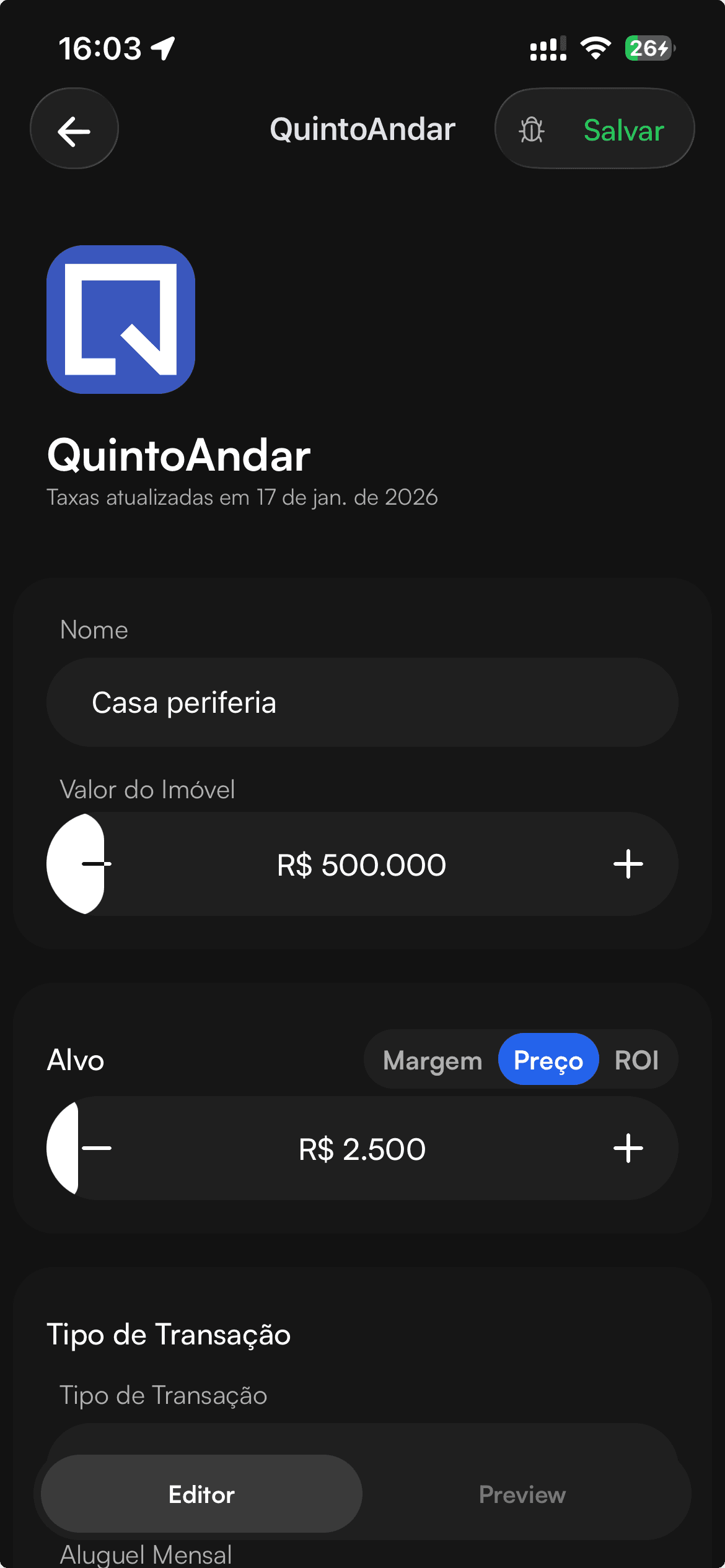Switch to the Preview tab
The height and width of the screenshot is (1568, 725).
[x=521, y=1494]
